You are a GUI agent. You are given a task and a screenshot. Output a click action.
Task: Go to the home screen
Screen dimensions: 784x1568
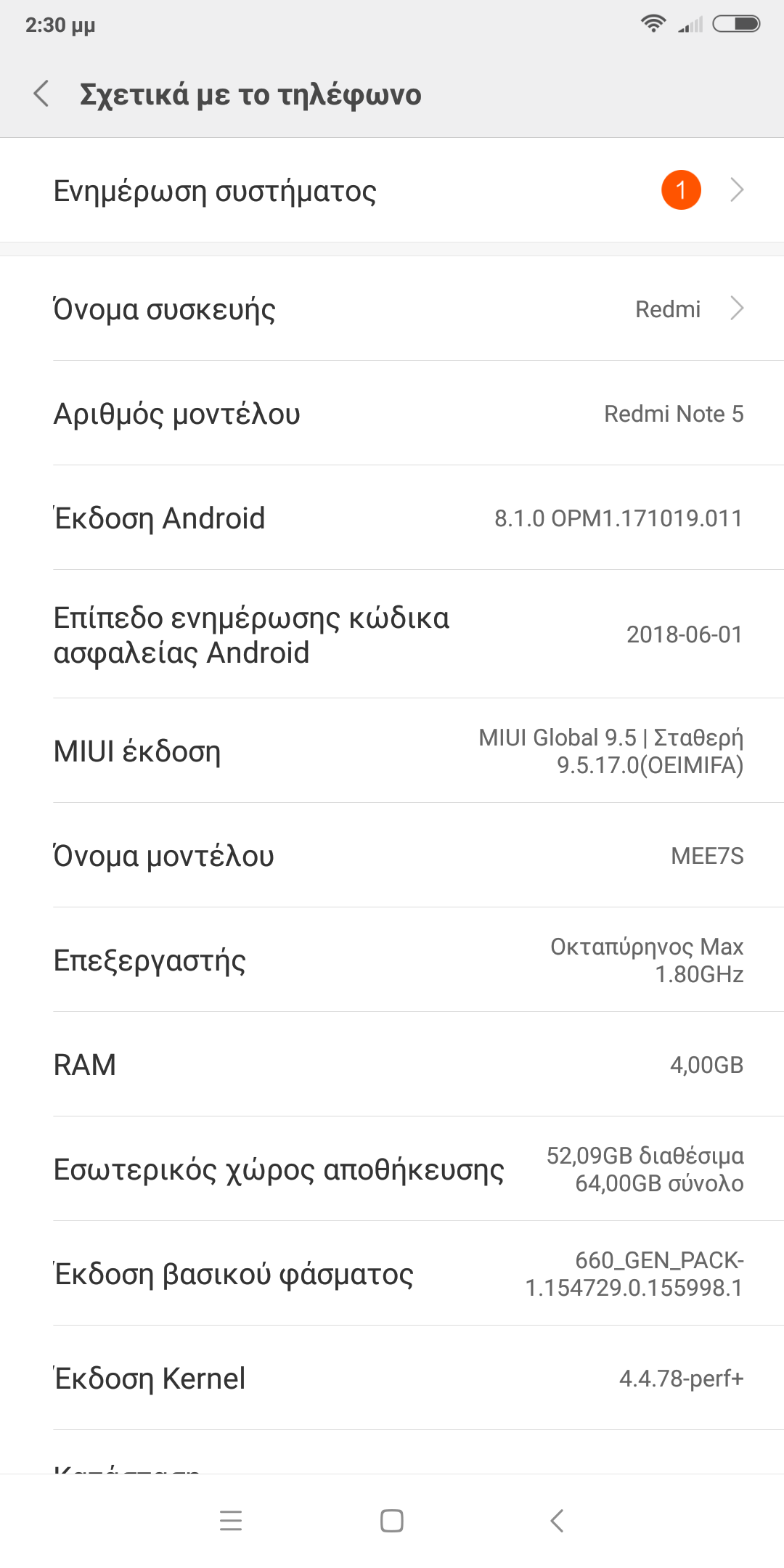(x=392, y=1520)
